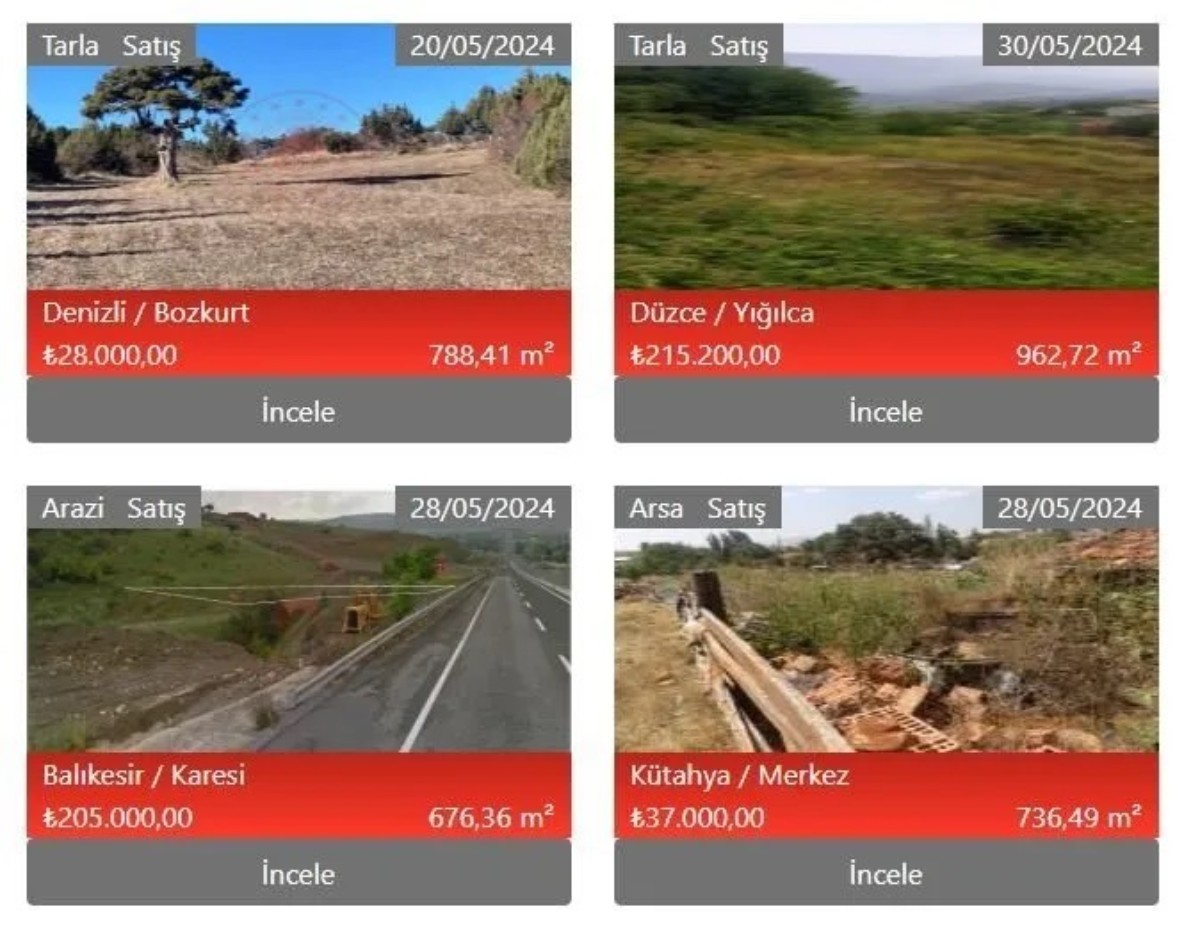Tap İncele for the Denizli / Bozkurt listing

(298, 411)
